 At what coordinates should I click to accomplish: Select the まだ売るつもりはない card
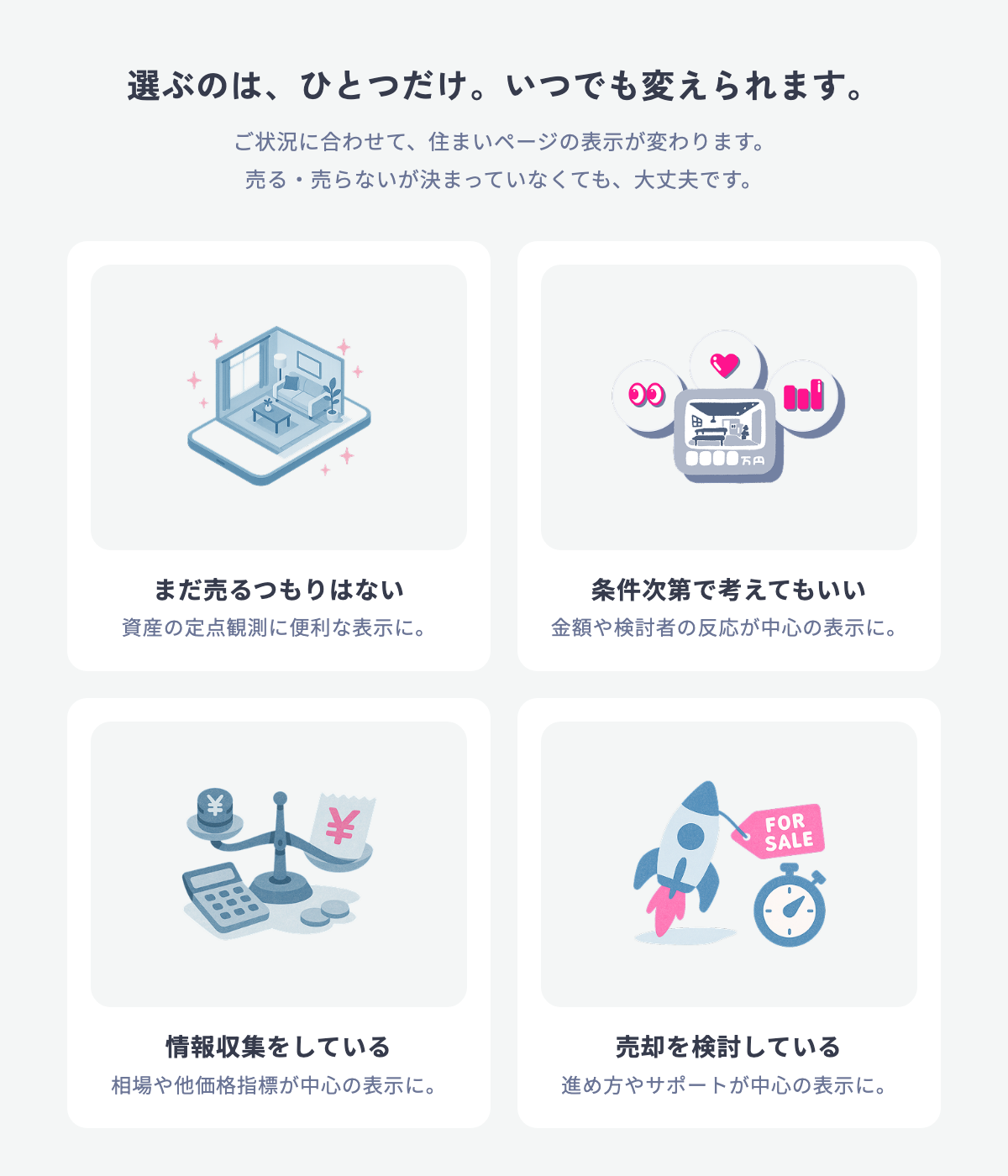(279, 456)
